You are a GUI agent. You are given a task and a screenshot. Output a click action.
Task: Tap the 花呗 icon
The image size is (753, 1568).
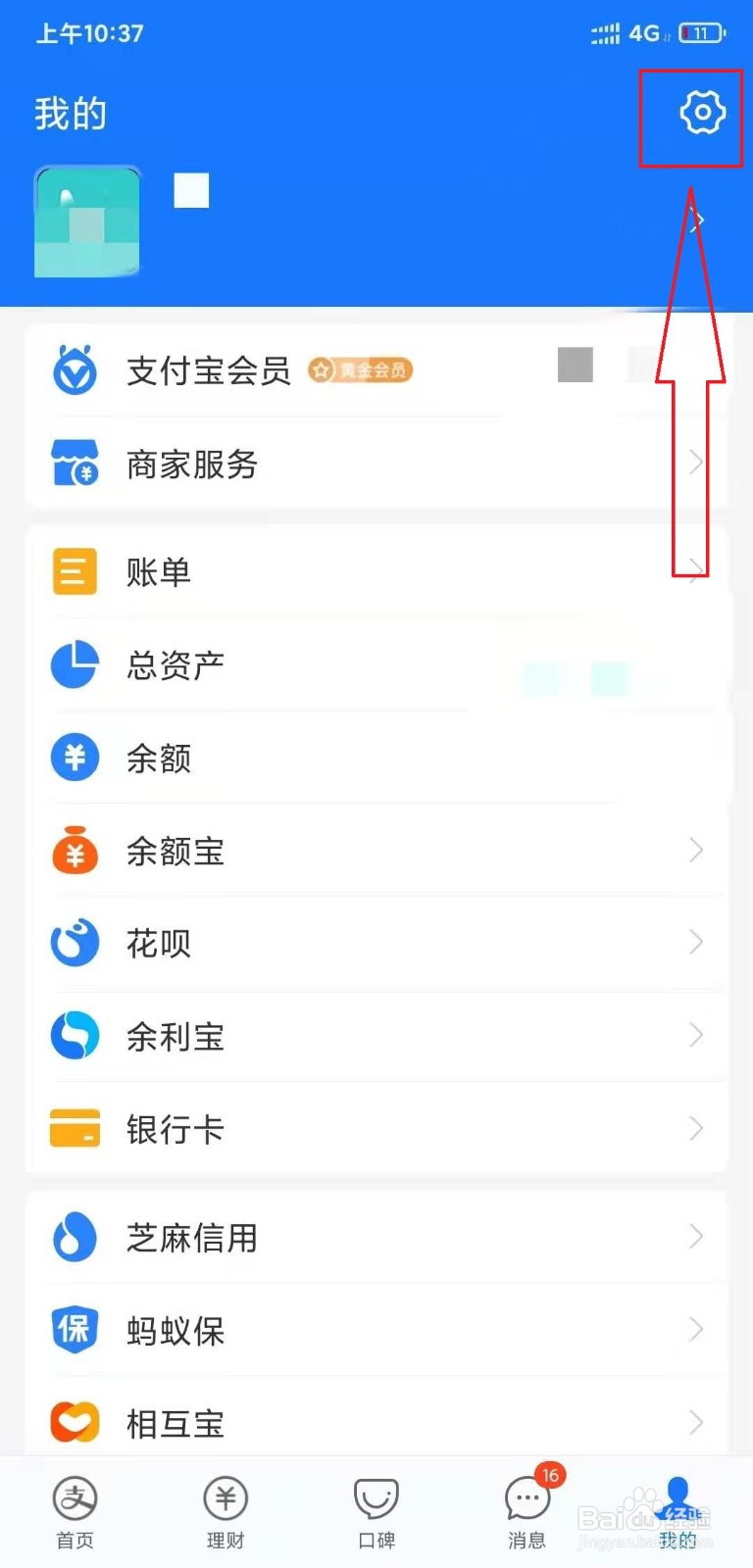pos(75,943)
